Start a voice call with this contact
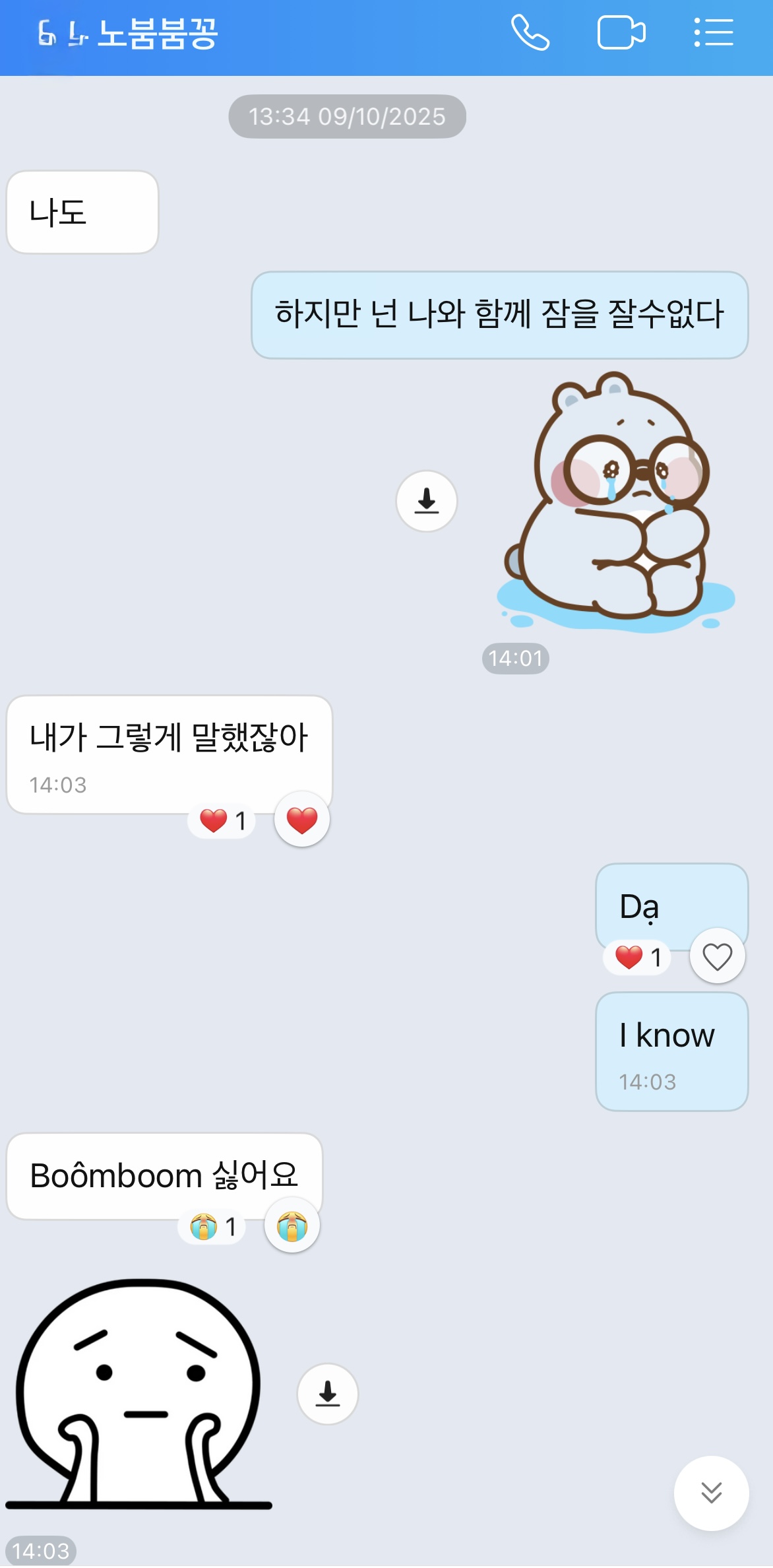Screen dimensions: 773x1568 coord(530,33)
